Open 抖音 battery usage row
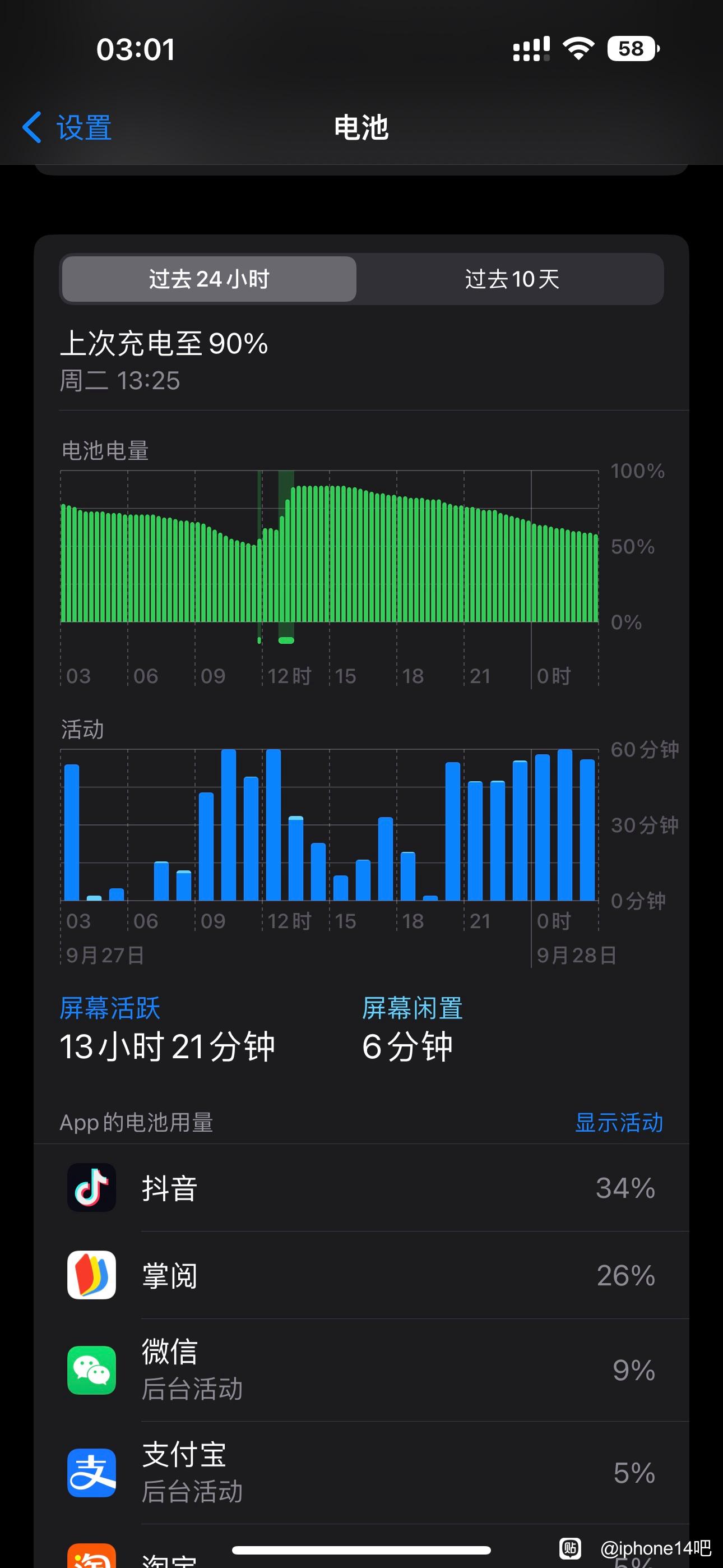The image size is (723, 1568). pos(361,1188)
